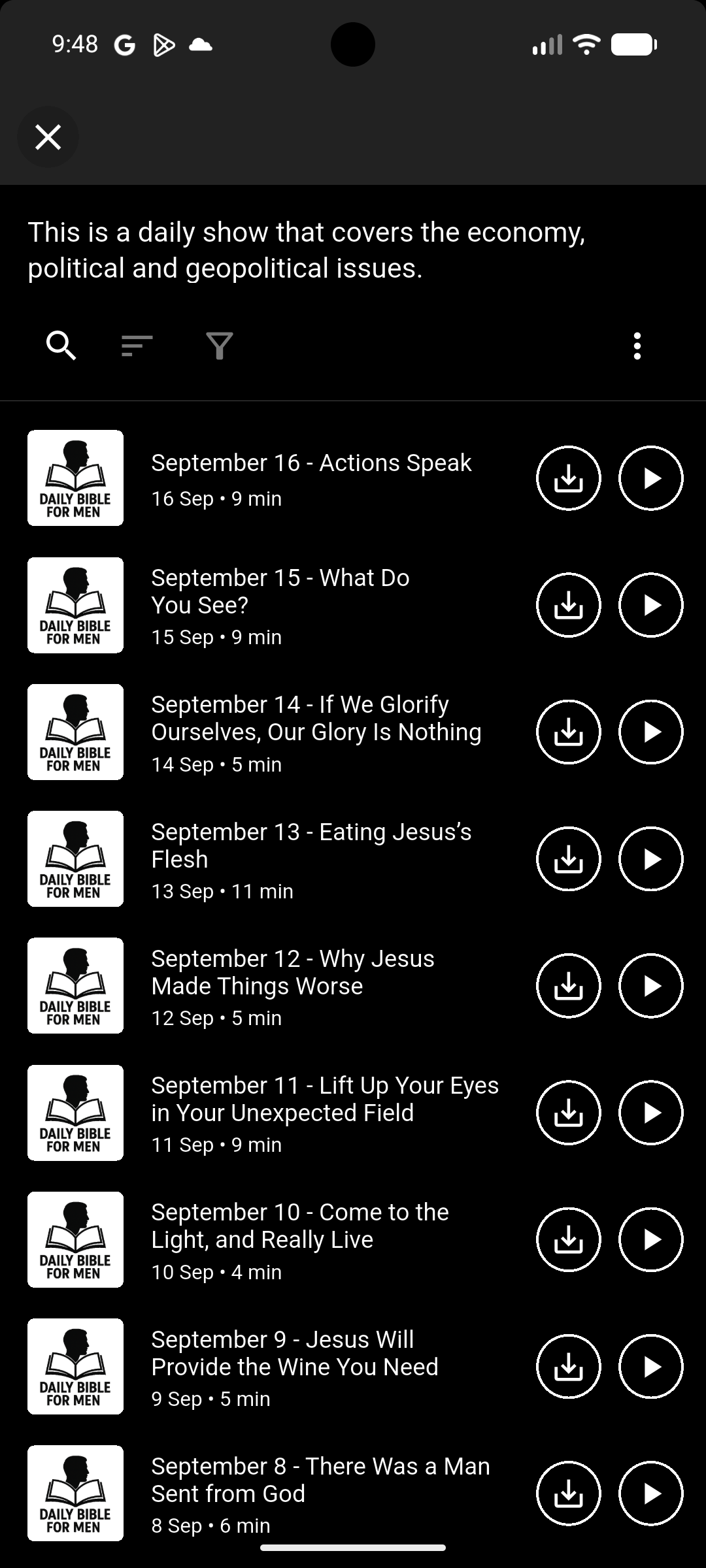This screenshot has width=706, height=1568.
Task: Play the September 12 episode
Action: 650,986
